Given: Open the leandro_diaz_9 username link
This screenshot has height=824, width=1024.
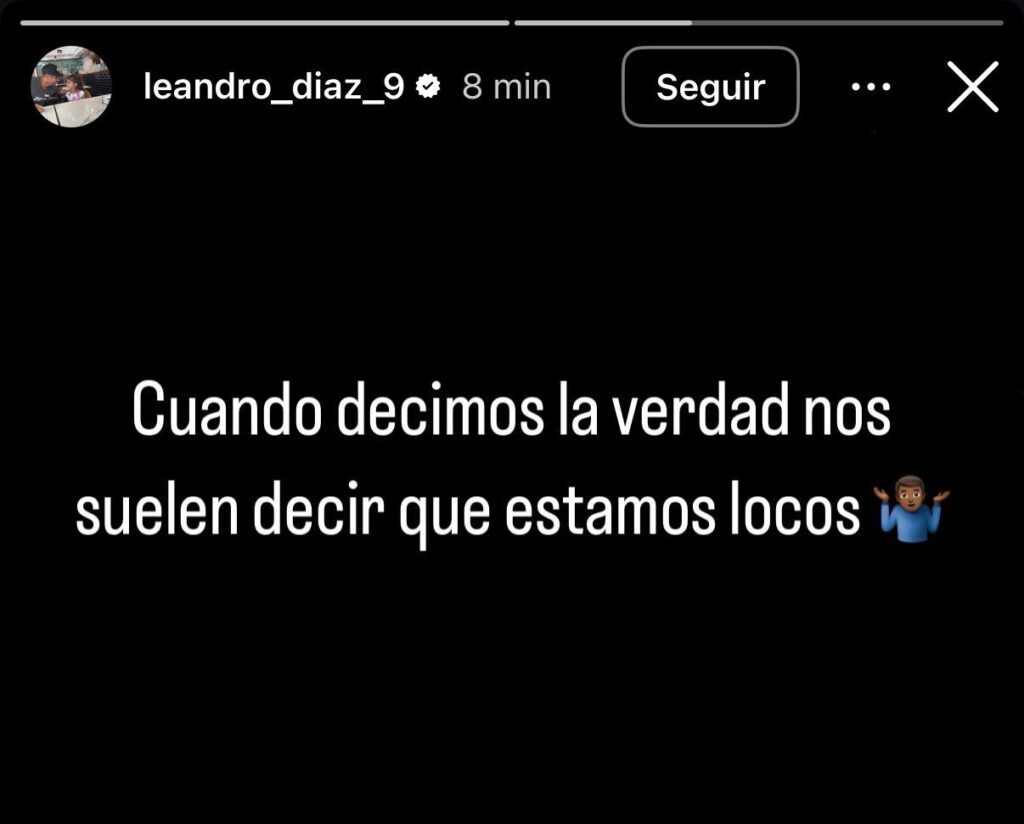Looking at the screenshot, I should (x=273, y=87).
